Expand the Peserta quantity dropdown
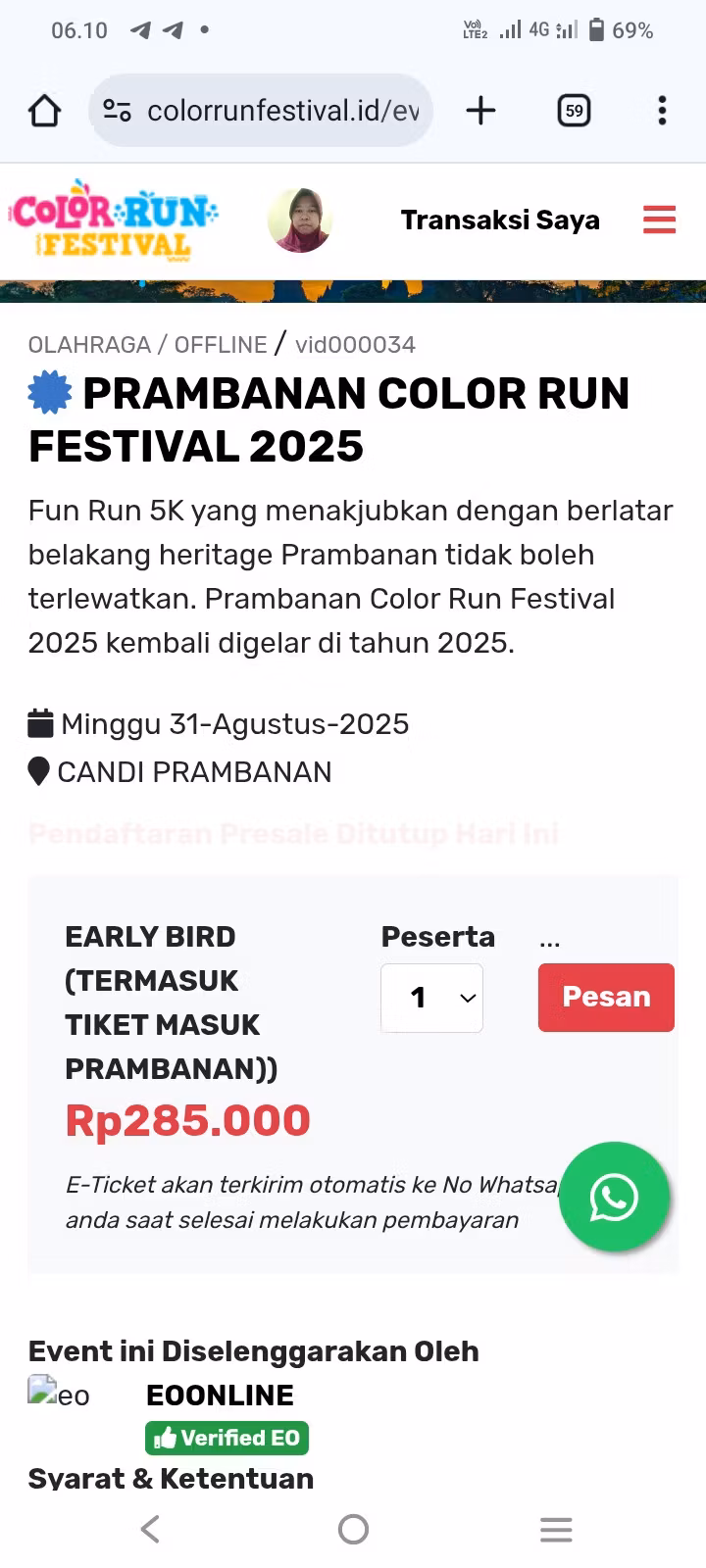The width and height of the screenshot is (706, 1568). point(431,998)
